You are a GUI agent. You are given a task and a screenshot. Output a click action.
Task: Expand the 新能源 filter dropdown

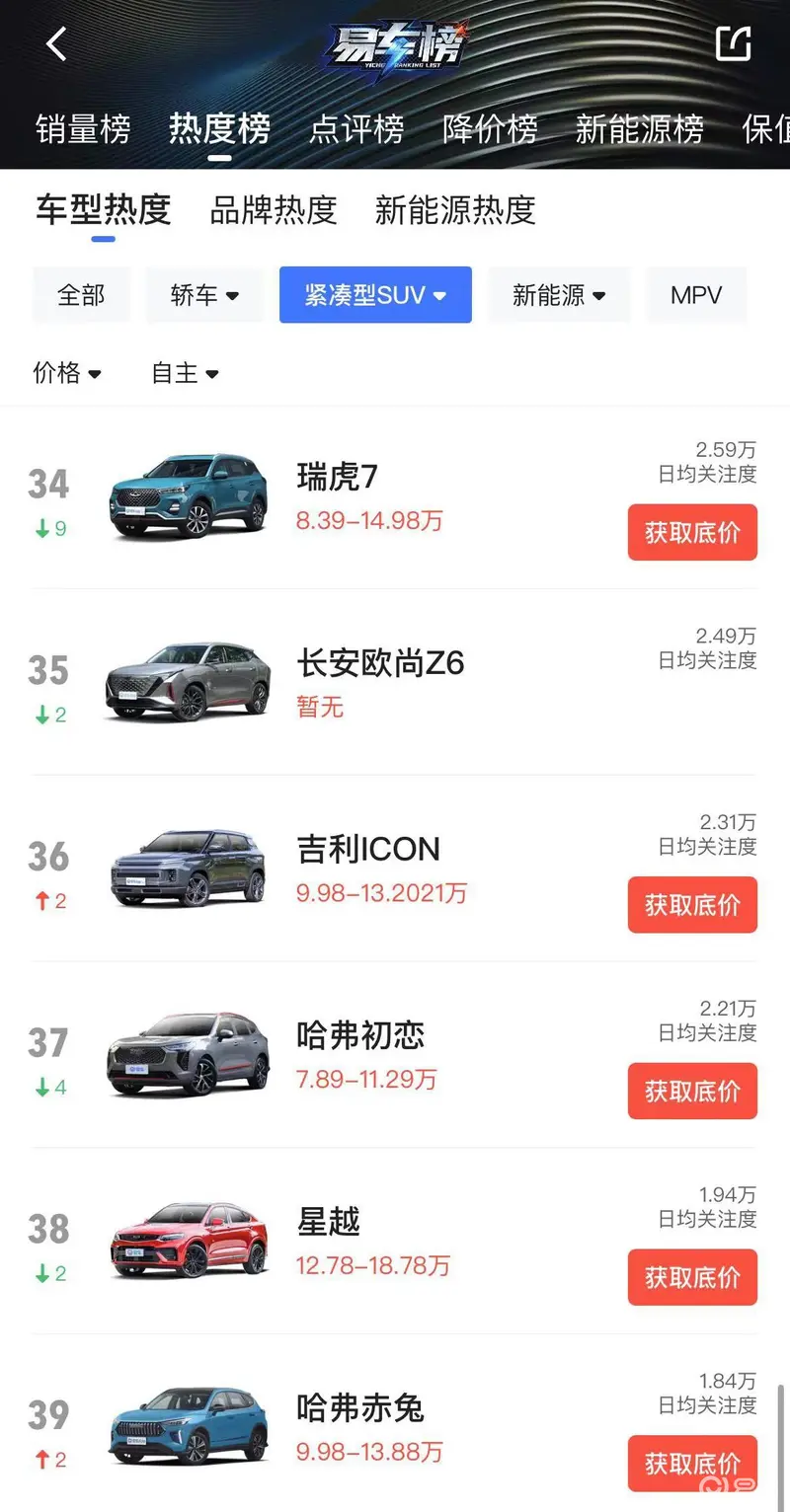click(x=559, y=295)
